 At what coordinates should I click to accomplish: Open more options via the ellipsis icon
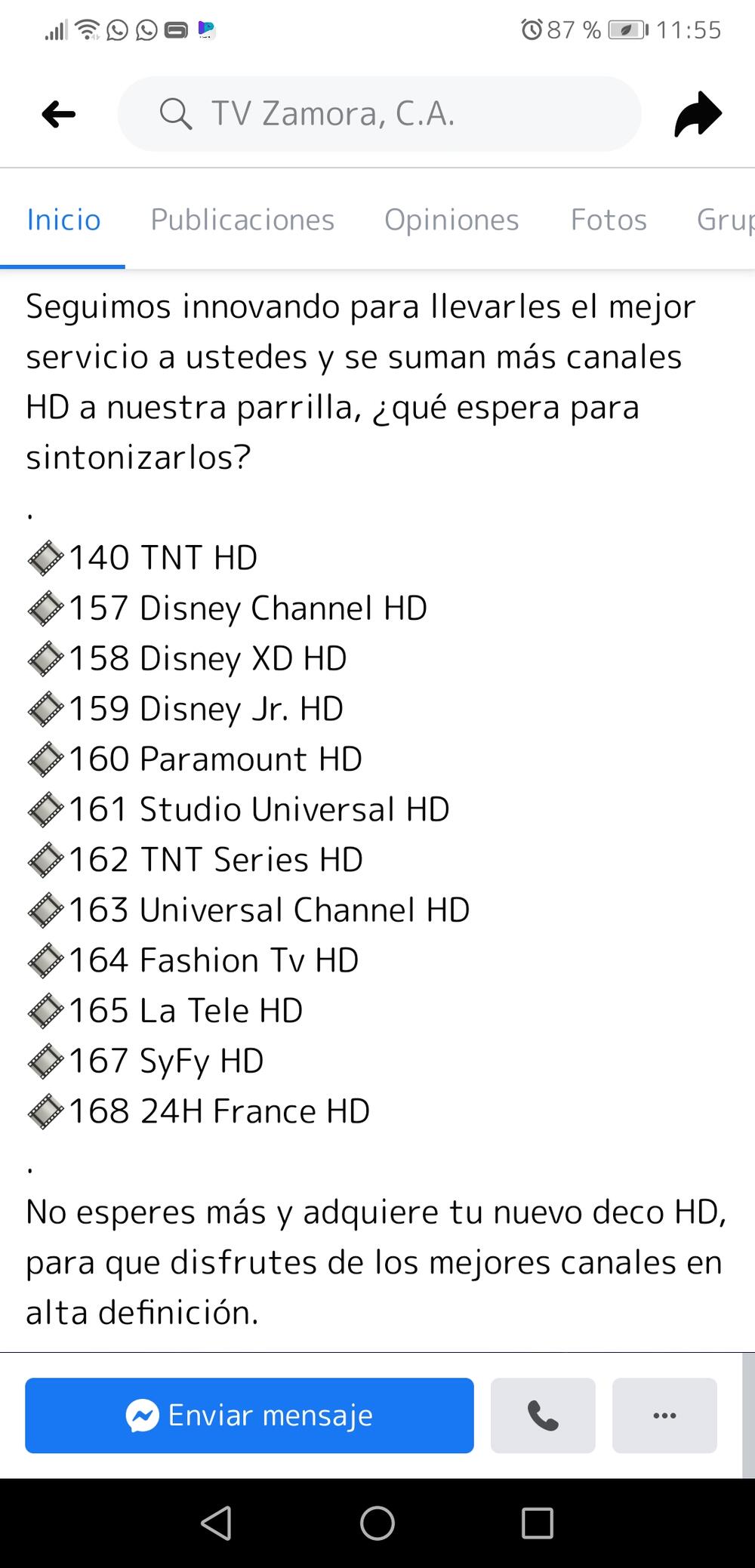click(664, 1416)
